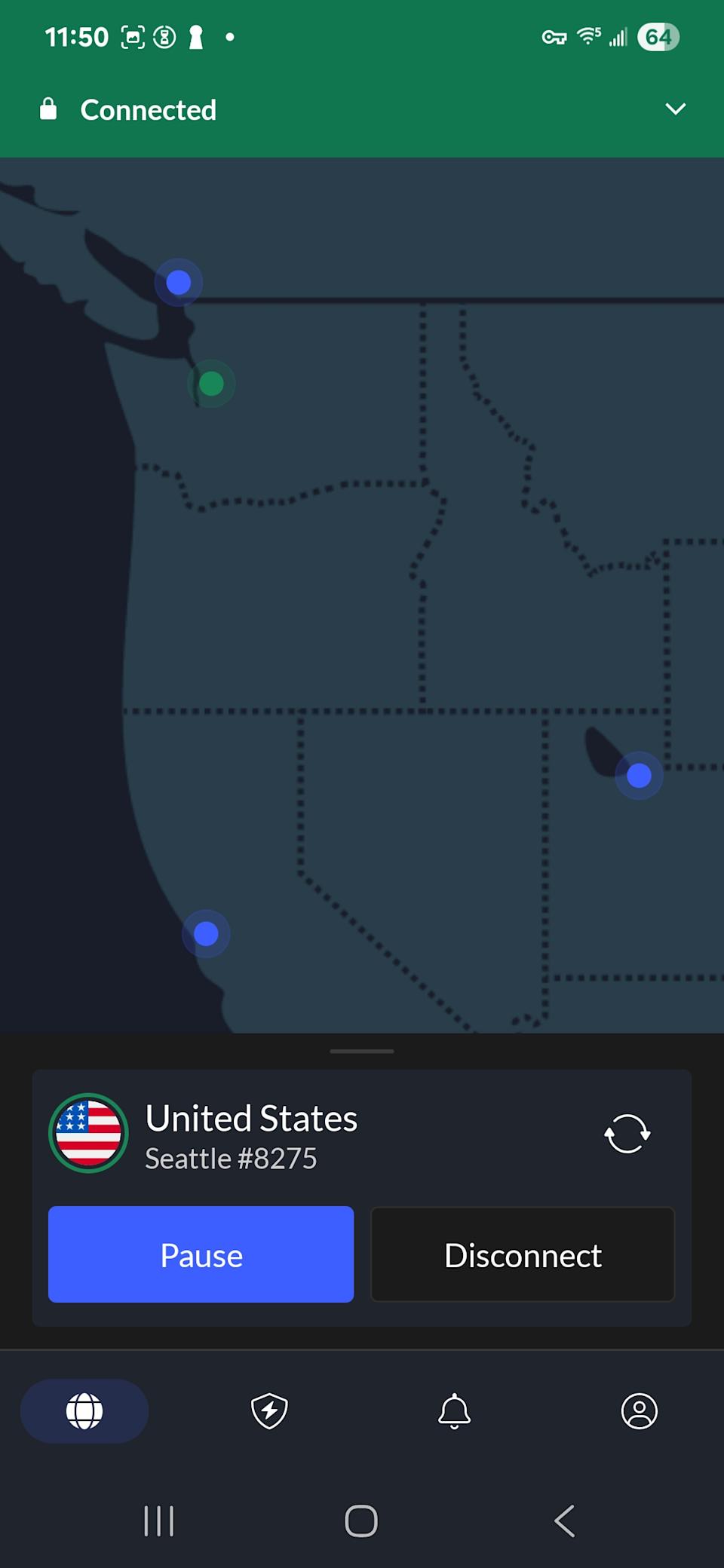The width and height of the screenshot is (724, 1568).
Task: Tap the green connected Seattle pin
Action: click(212, 384)
